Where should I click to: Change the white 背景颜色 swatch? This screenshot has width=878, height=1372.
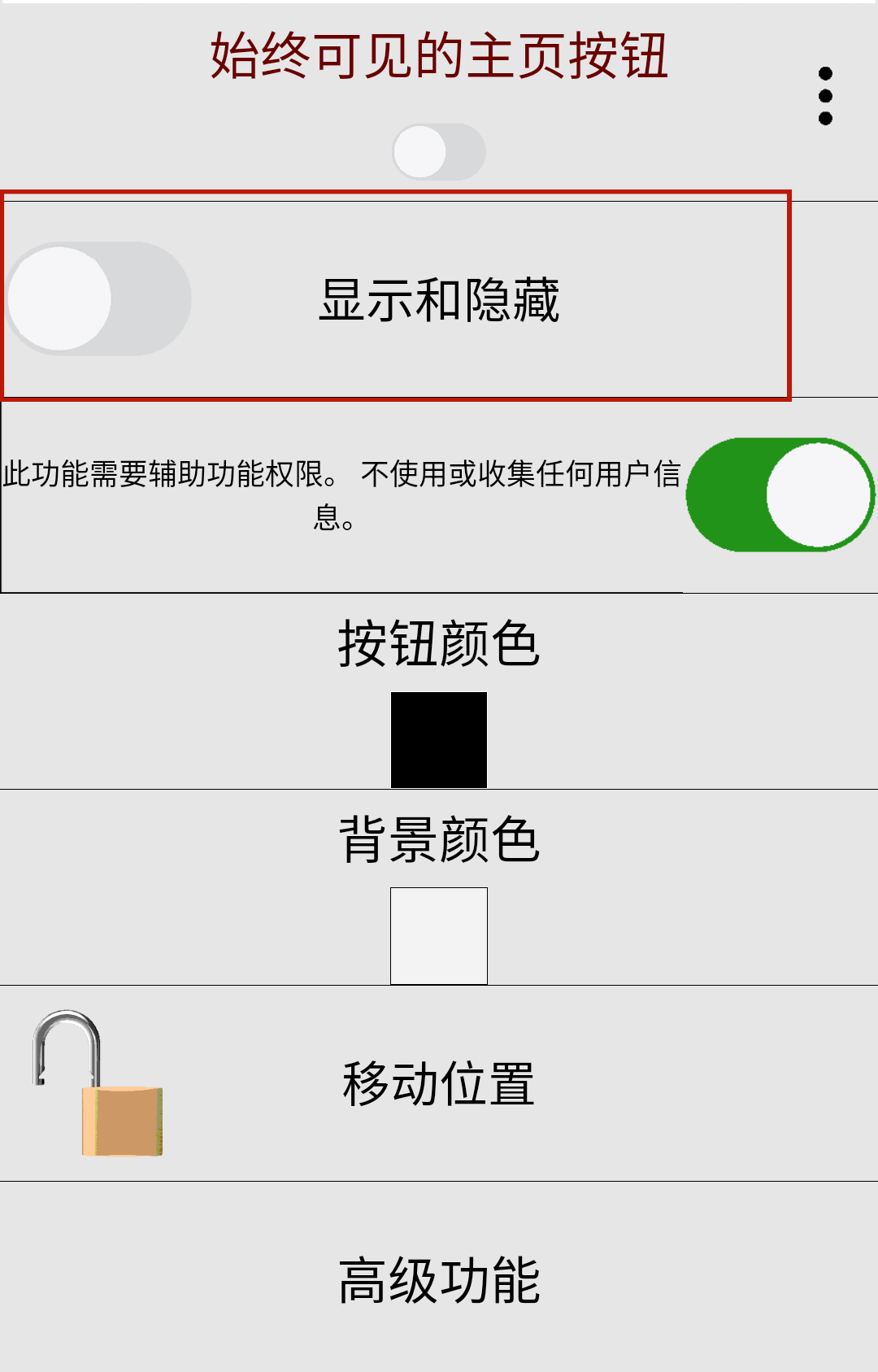(x=439, y=936)
